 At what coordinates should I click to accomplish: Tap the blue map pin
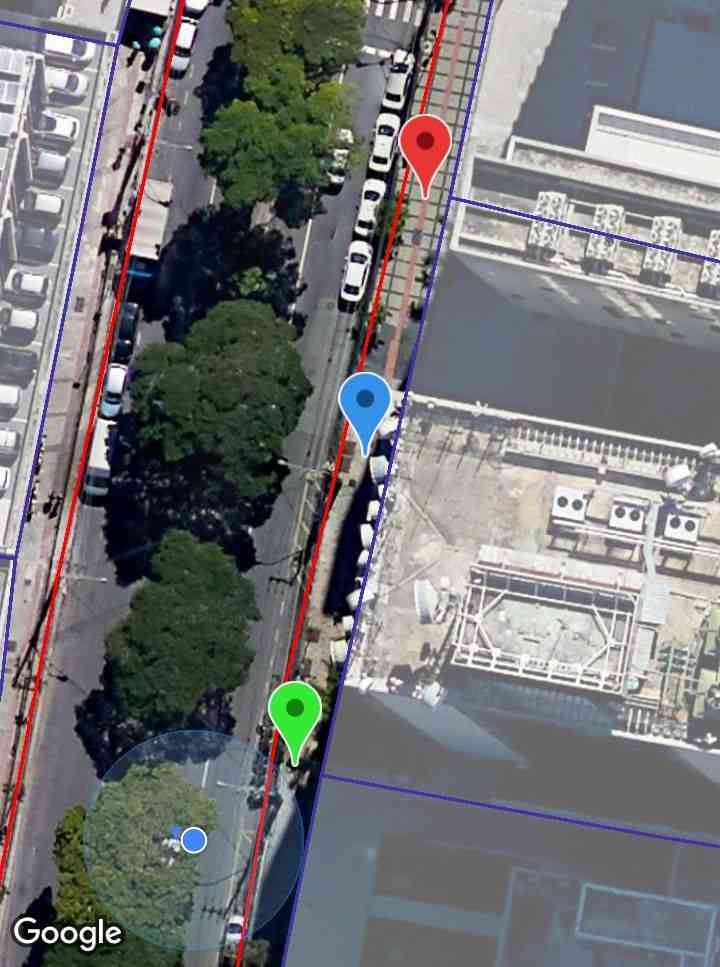tap(365, 404)
